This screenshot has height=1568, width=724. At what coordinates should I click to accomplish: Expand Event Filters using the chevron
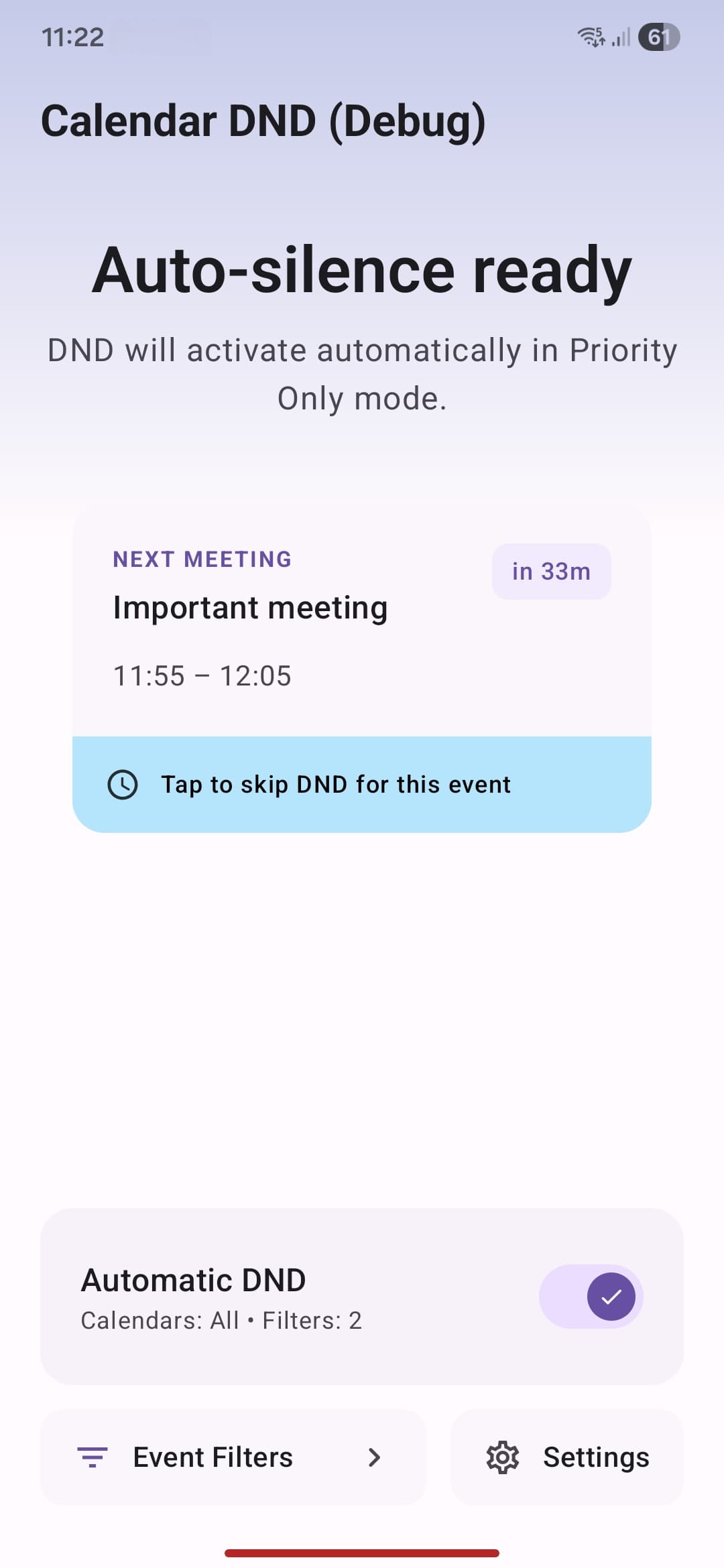click(375, 1457)
